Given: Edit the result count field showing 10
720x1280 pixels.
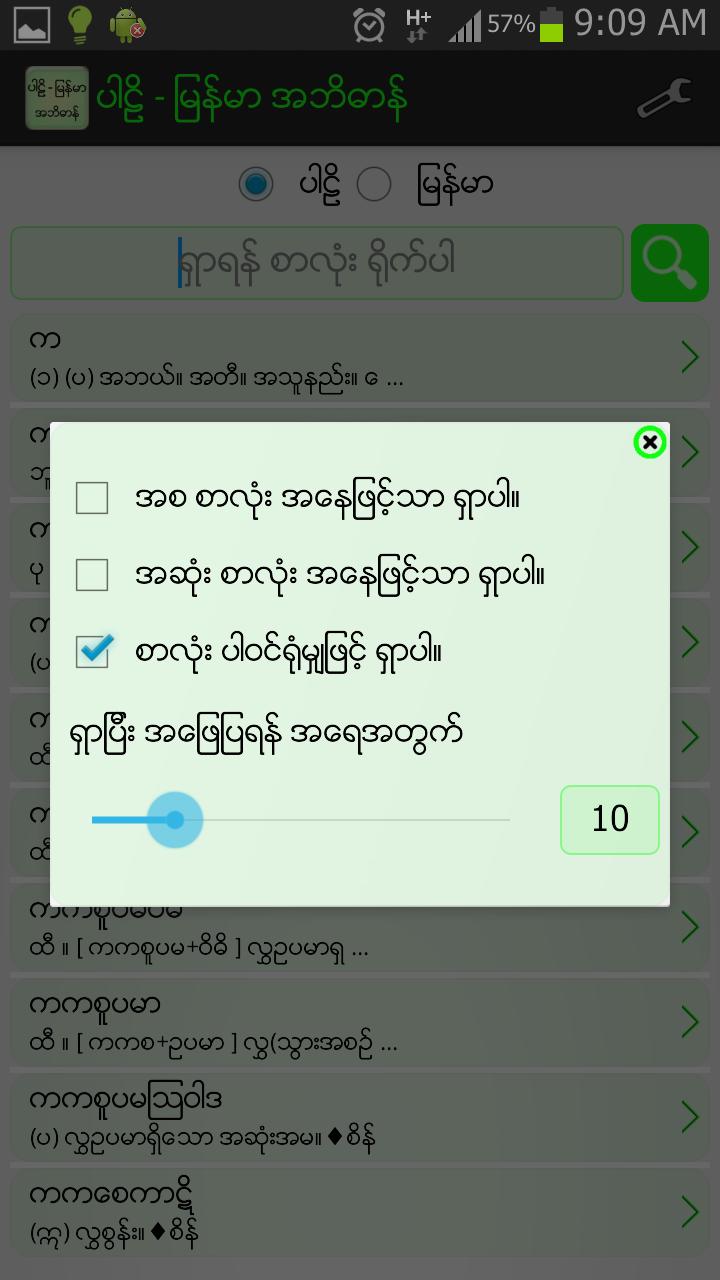Looking at the screenshot, I should pyautogui.click(x=609, y=820).
